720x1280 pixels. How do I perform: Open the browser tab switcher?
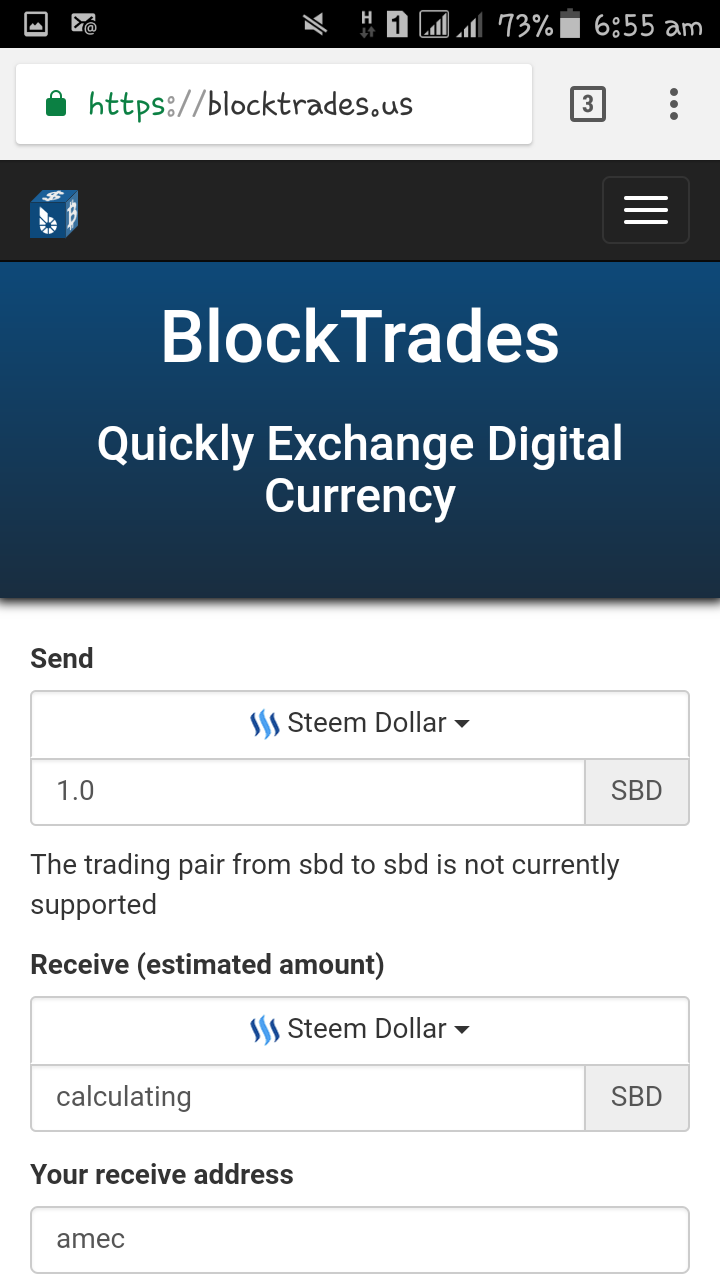coord(588,104)
